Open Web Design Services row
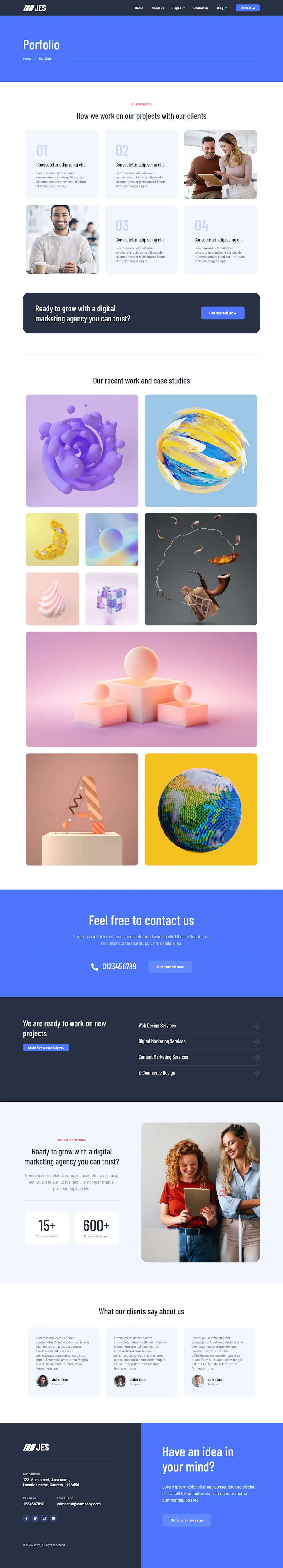Image resolution: width=283 pixels, height=1568 pixels. click(x=198, y=1026)
